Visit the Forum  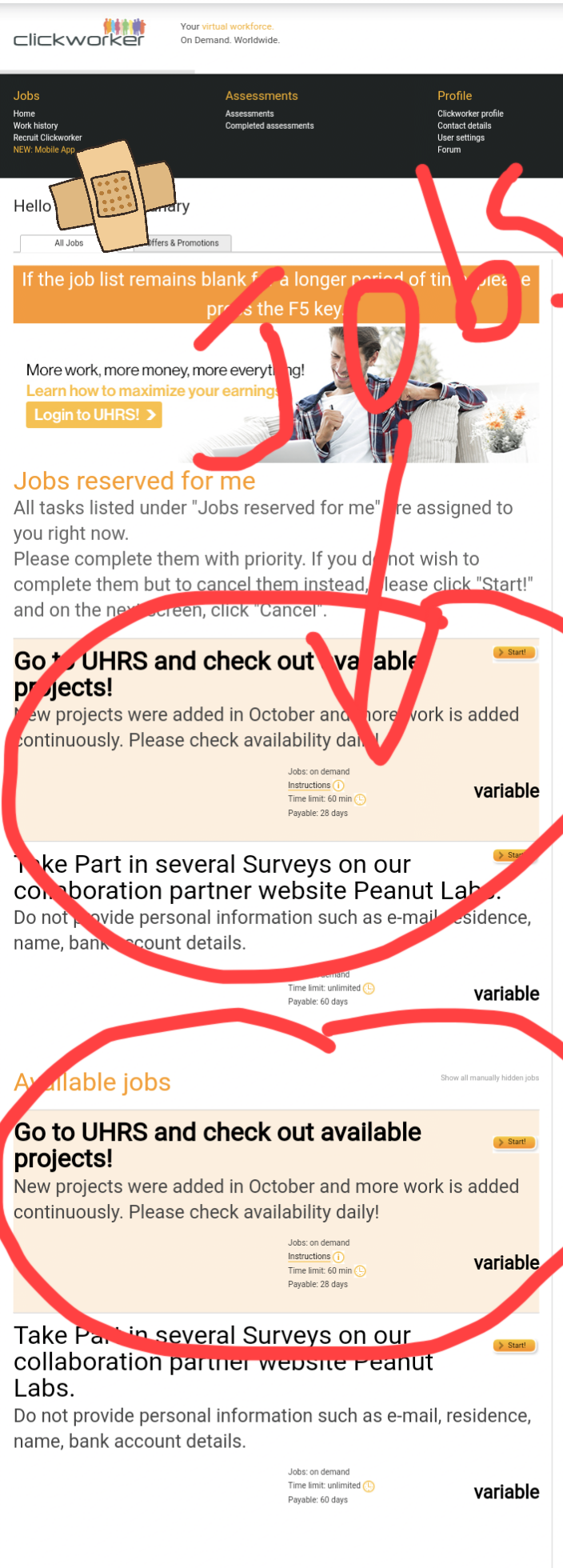pos(449,150)
